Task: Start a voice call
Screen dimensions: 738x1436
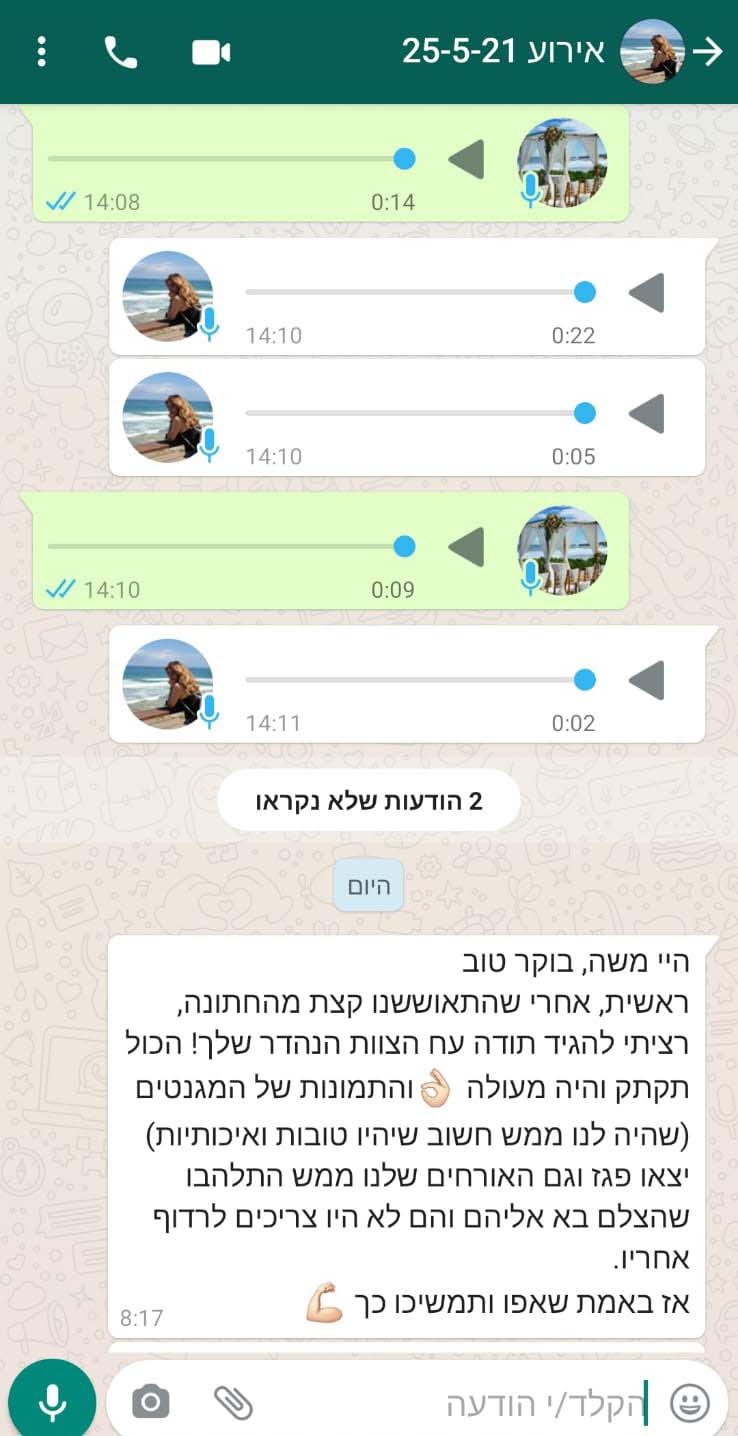Action: point(121,52)
